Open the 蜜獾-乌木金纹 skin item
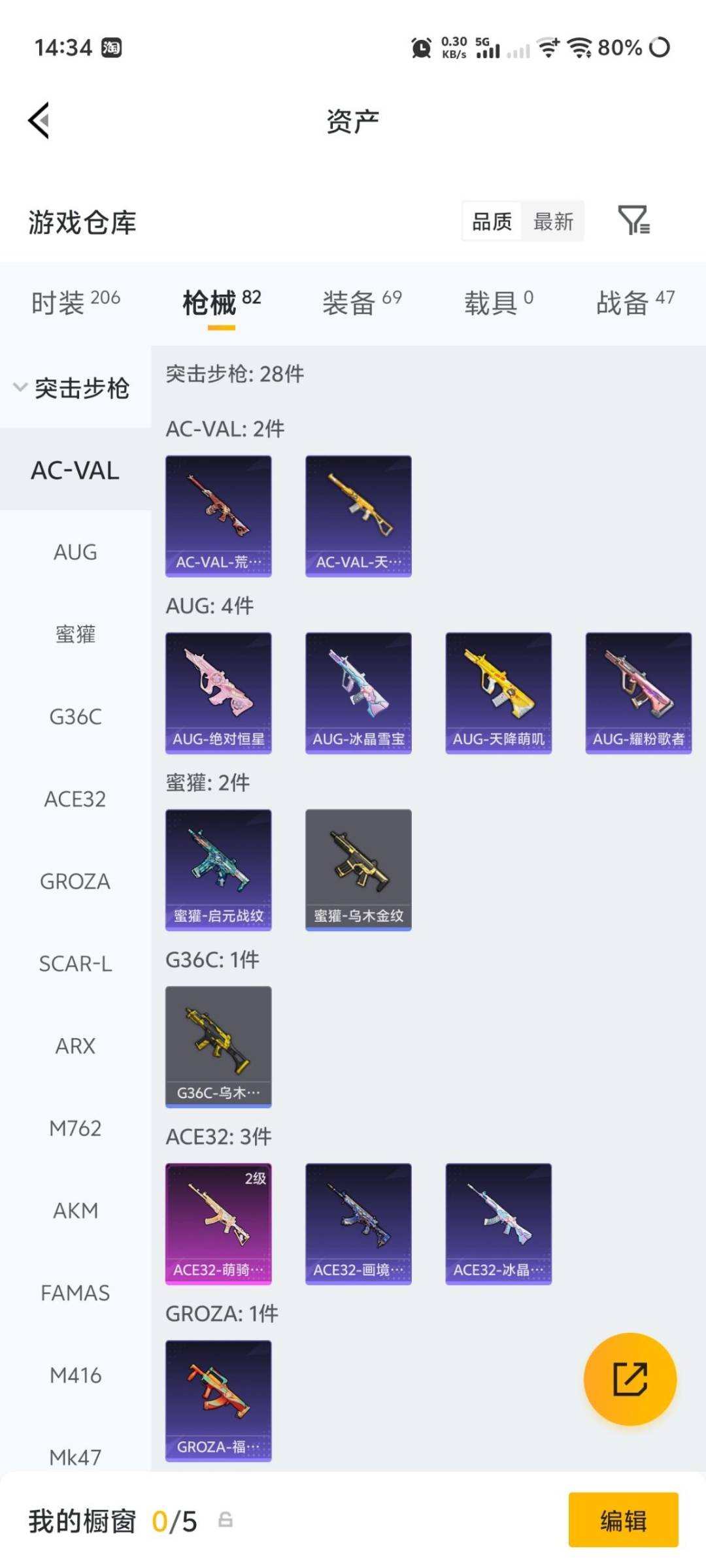Viewport: 706px width, 1568px height. [x=358, y=870]
